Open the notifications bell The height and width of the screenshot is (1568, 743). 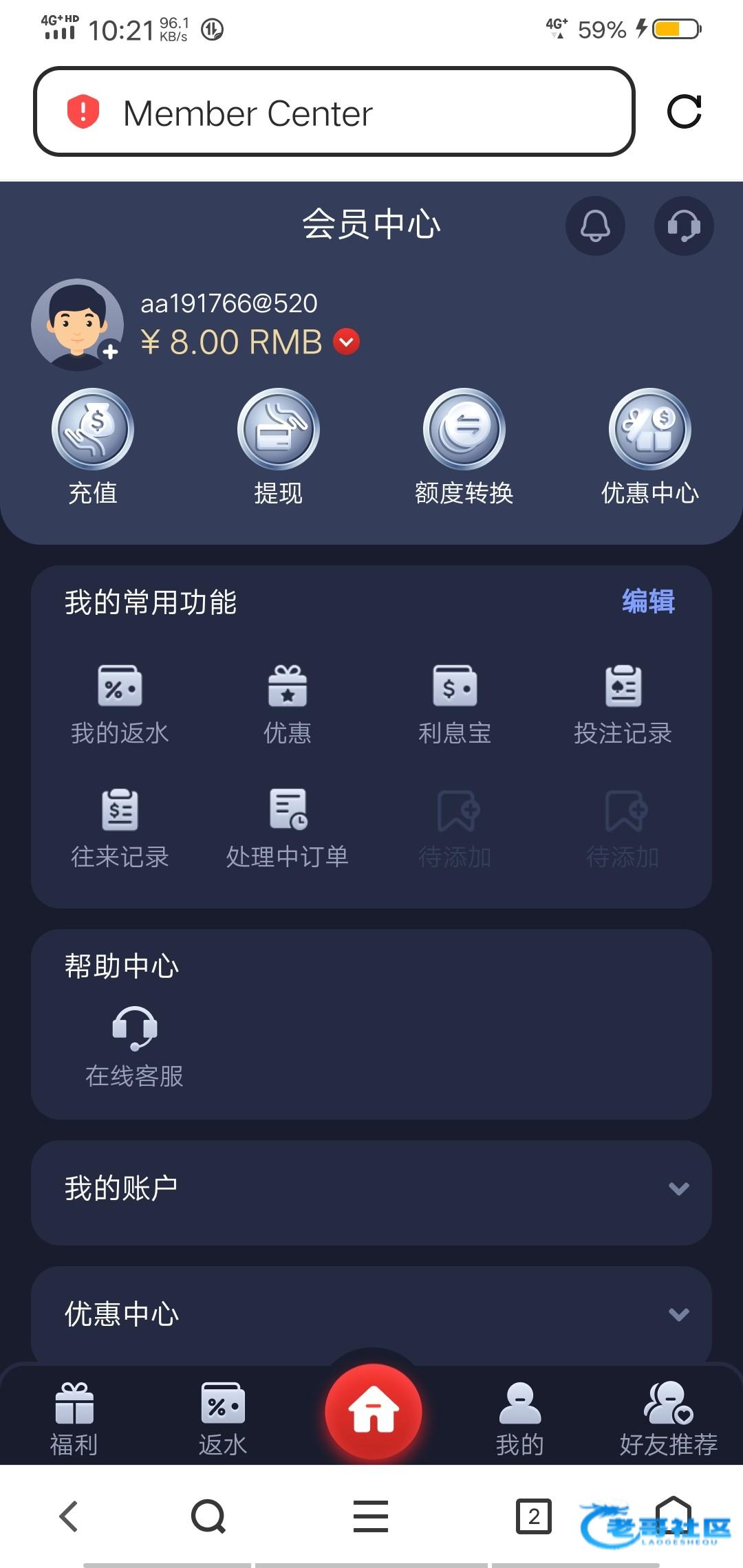[595, 226]
